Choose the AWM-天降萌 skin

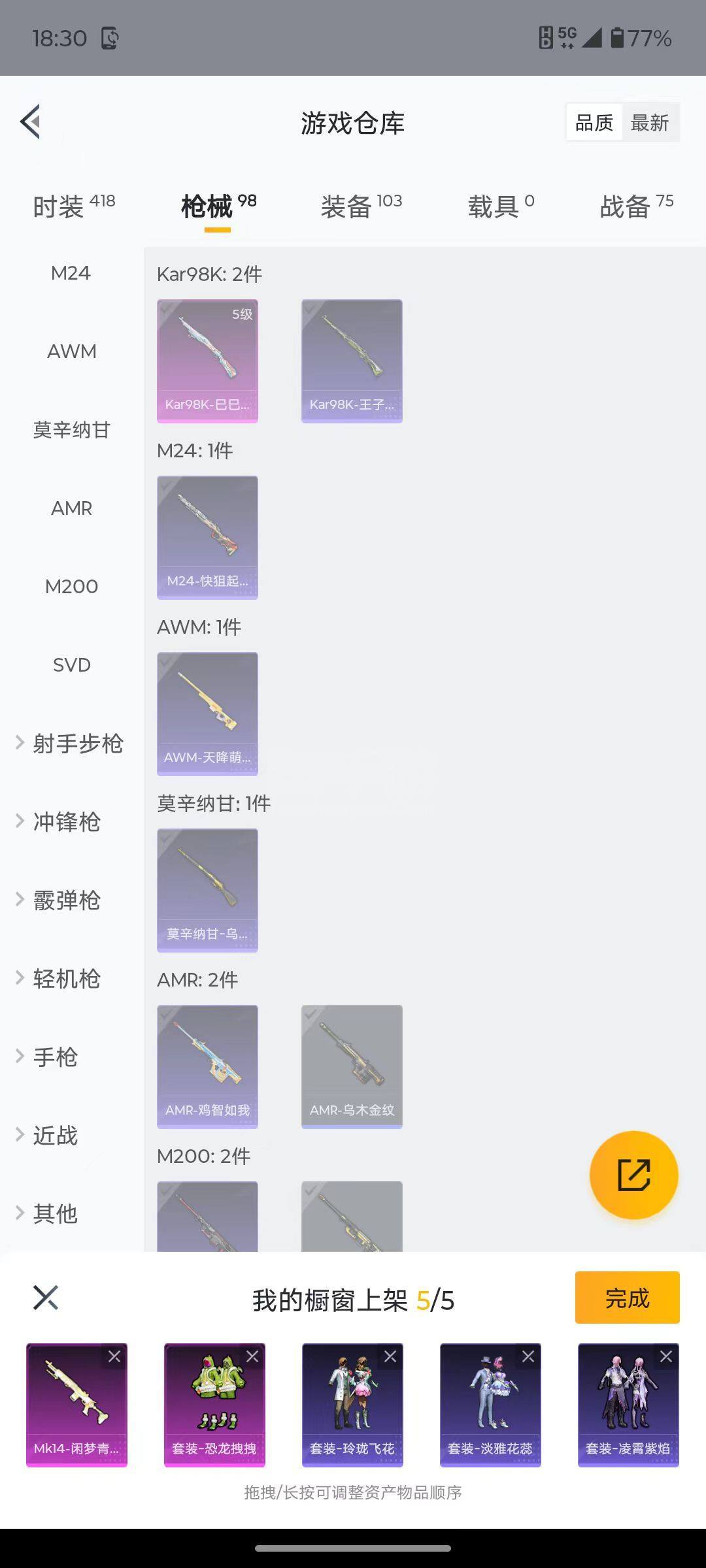click(x=207, y=713)
